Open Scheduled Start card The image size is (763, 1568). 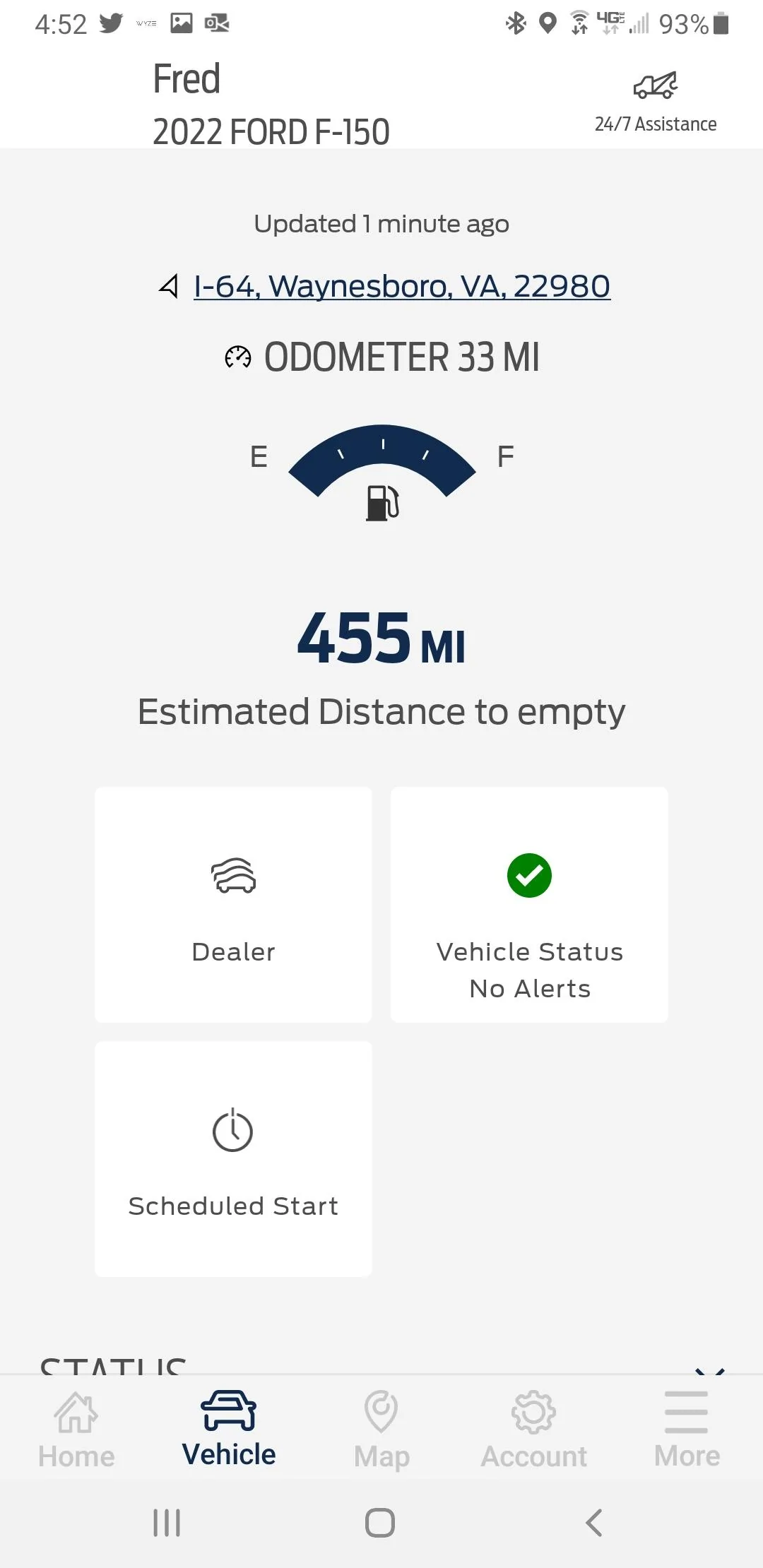tap(233, 1158)
